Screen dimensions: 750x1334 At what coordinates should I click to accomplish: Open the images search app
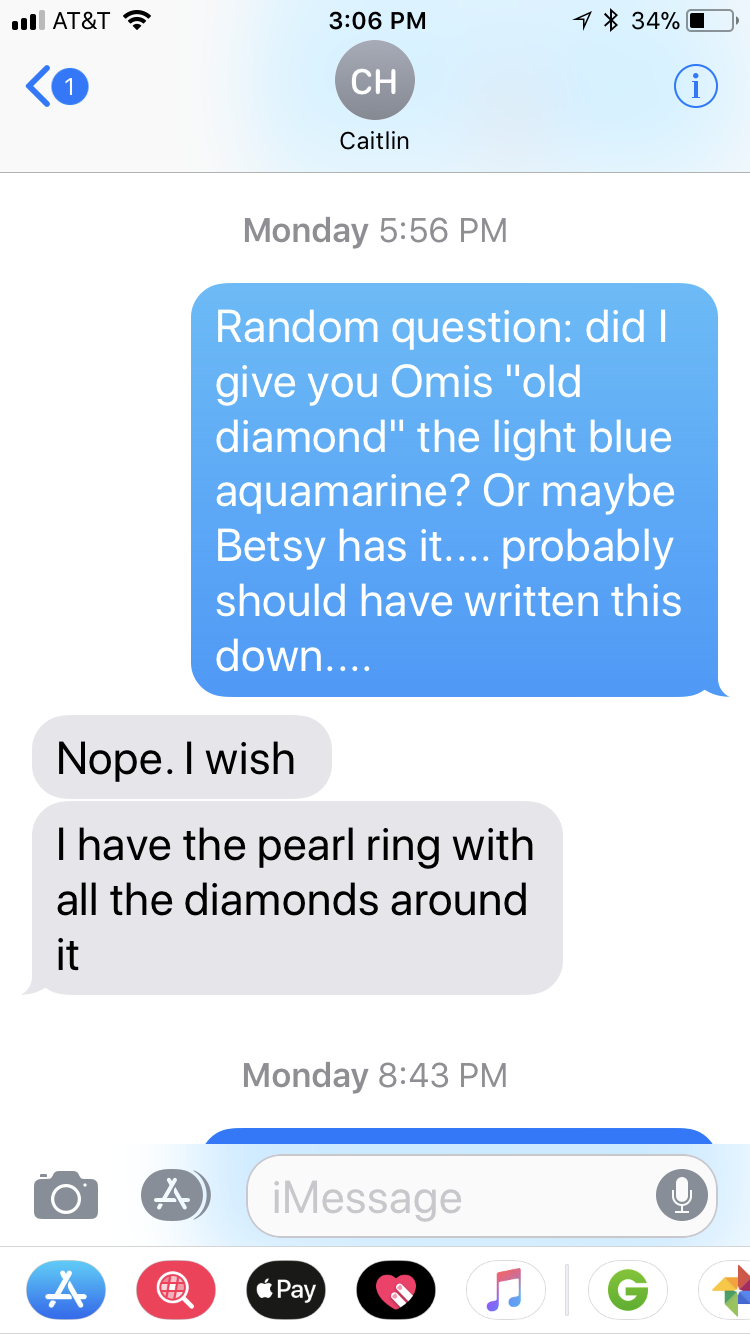[x=175, y=1289]
